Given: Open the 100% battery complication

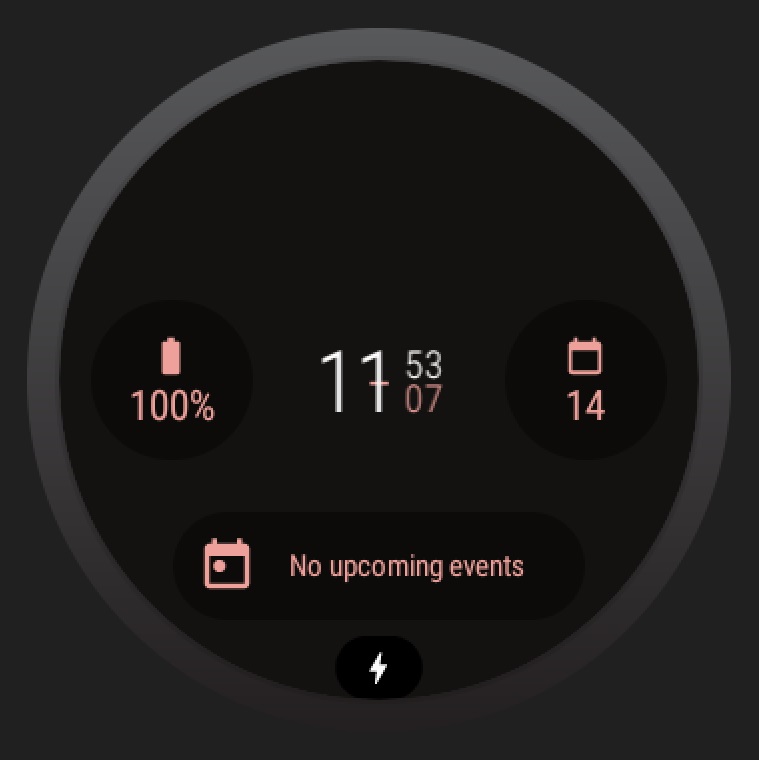Looking at the screenshot, I should 172,380.
